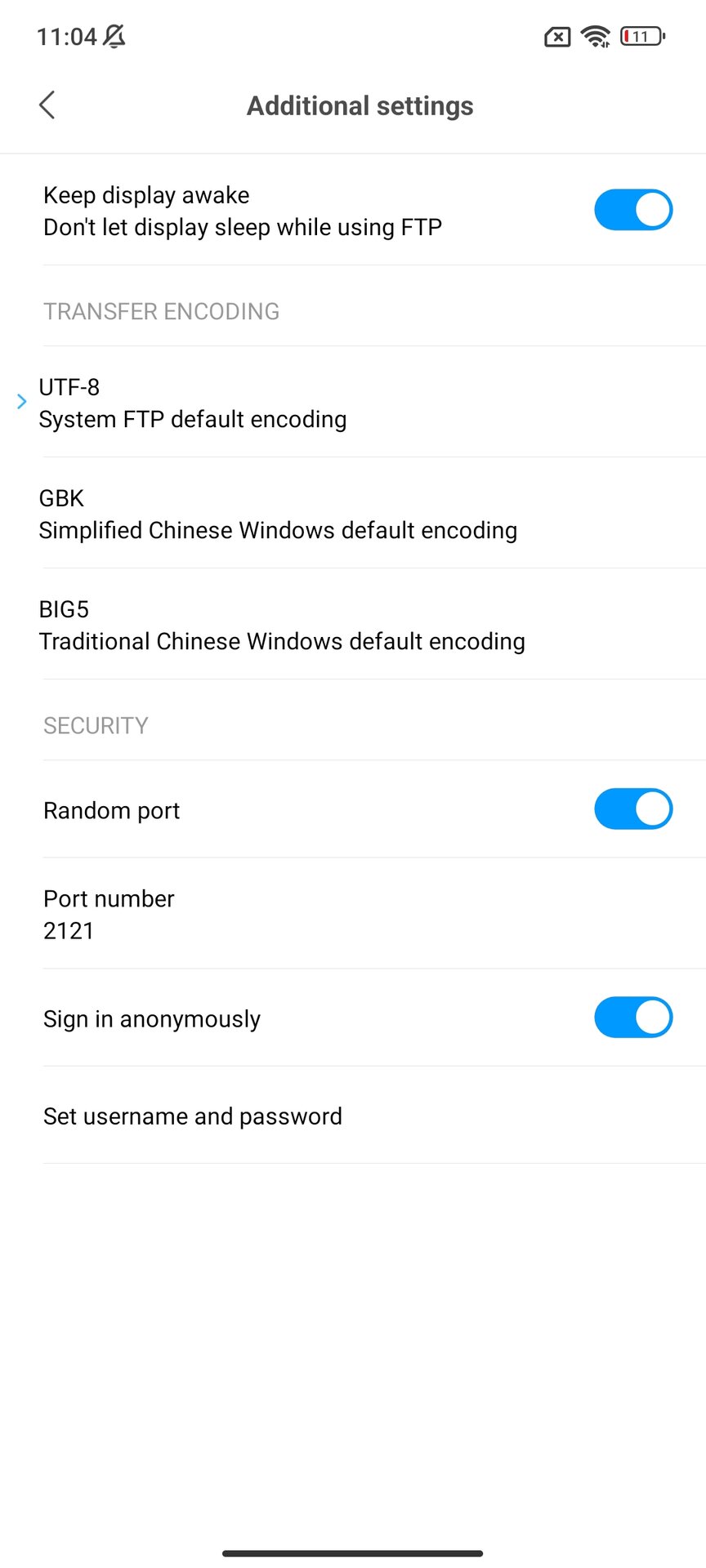Image resolution: width=706 pixels, height=1568 pixels.
Task: Choose GBK Simplified Chinese encoding
Action: tap(353, 513)
